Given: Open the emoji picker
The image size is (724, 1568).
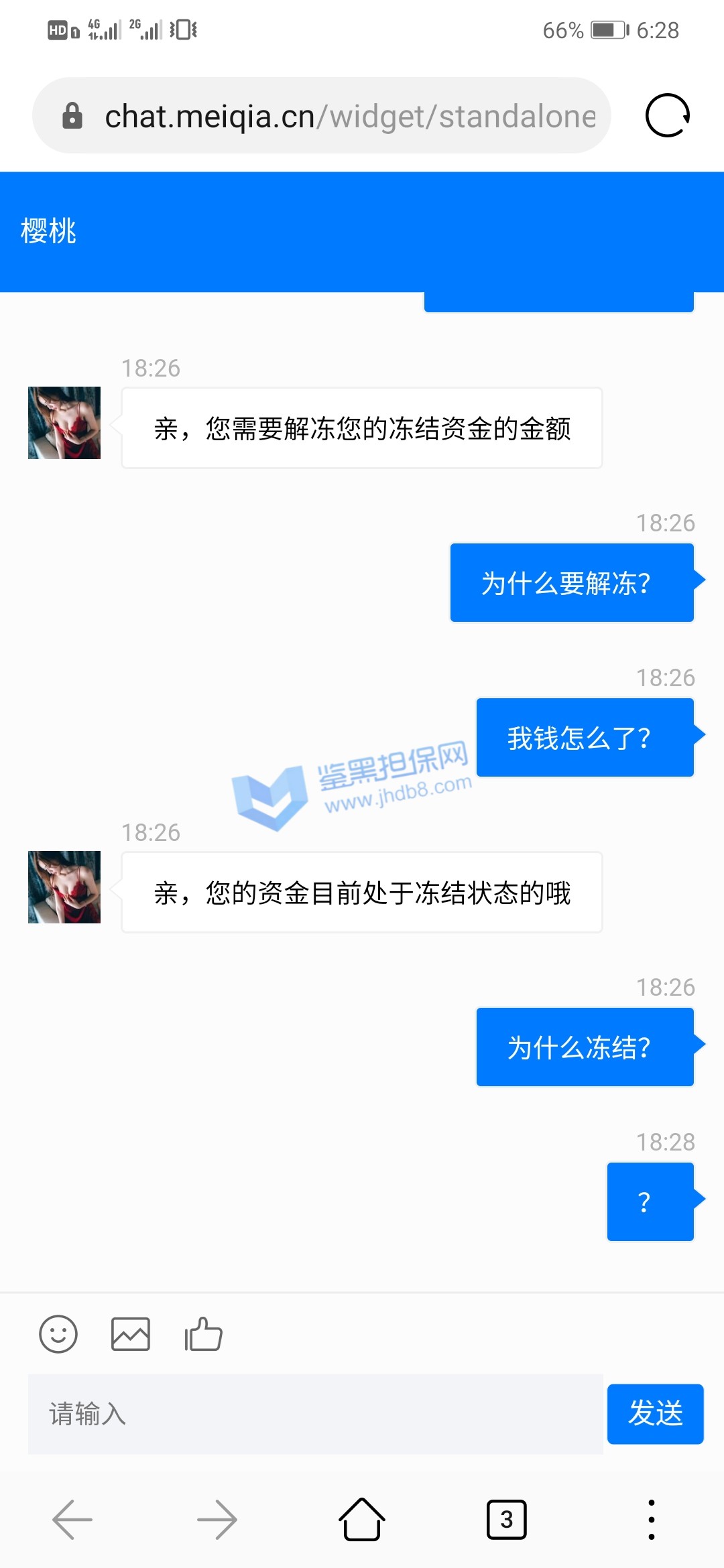Looking at the screenshot, I should tap(58, 1334).
